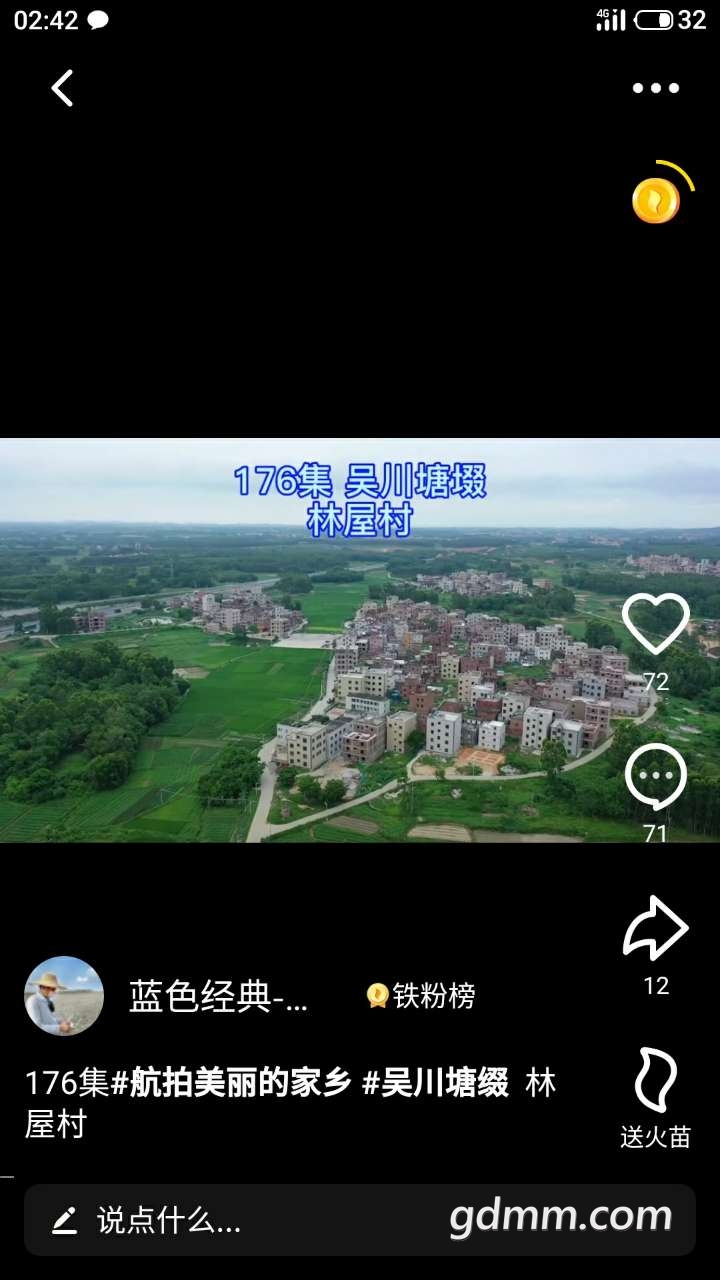The width and height of the screenshot is (720, 1280).
Task: Open hashtag #吴川塘缀
Action: [x=435, y=1083]
